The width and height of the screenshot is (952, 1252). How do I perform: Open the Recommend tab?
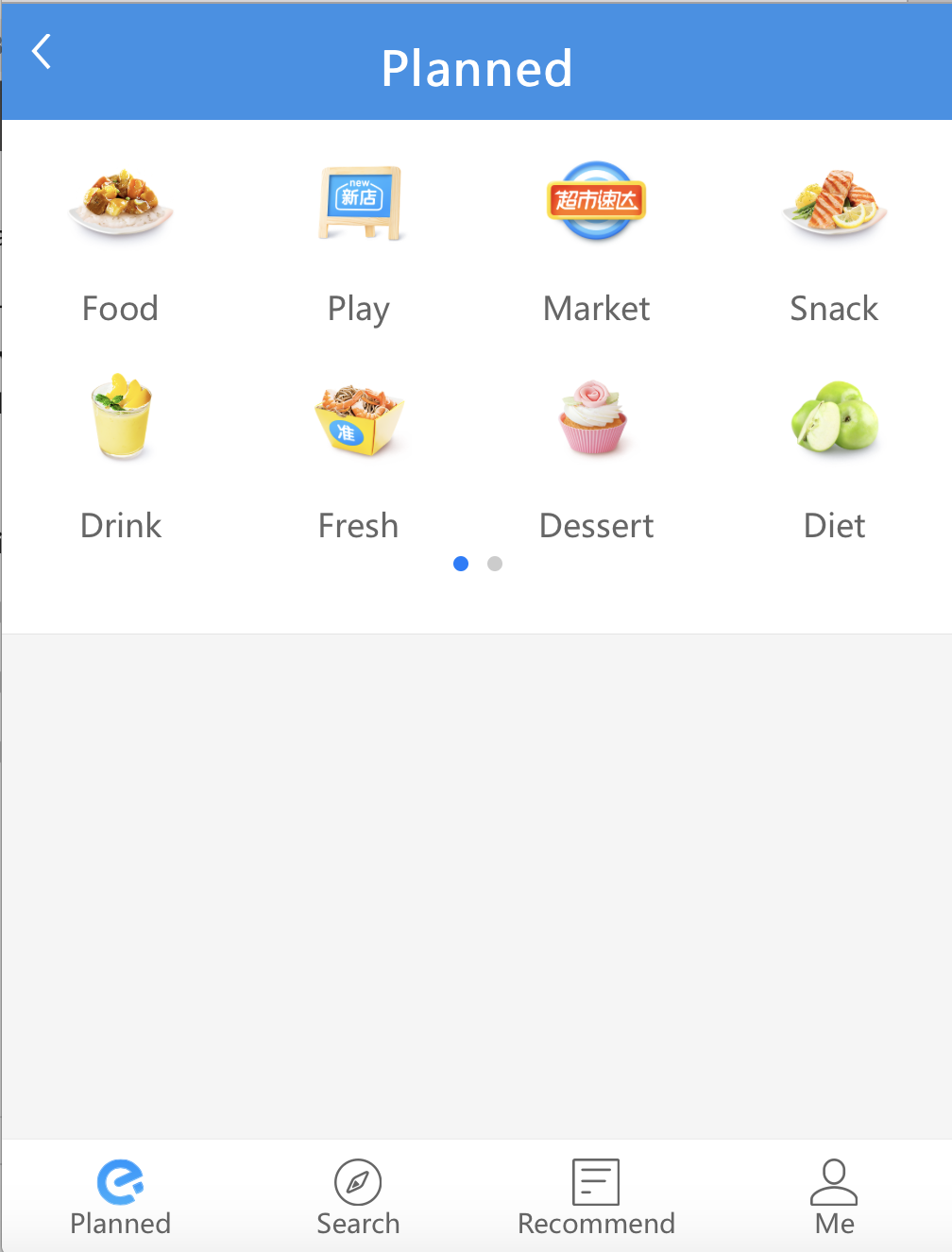coord(596,1197)
